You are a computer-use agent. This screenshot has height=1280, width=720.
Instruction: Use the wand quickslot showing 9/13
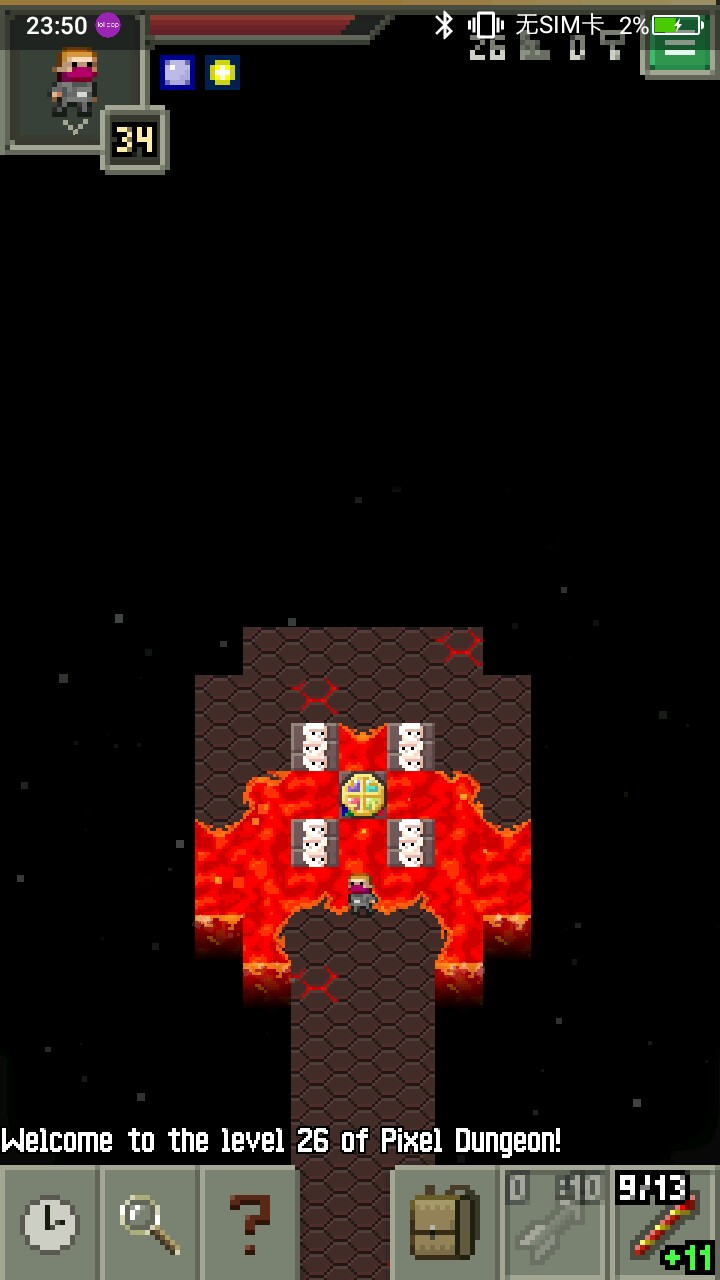664,1224
